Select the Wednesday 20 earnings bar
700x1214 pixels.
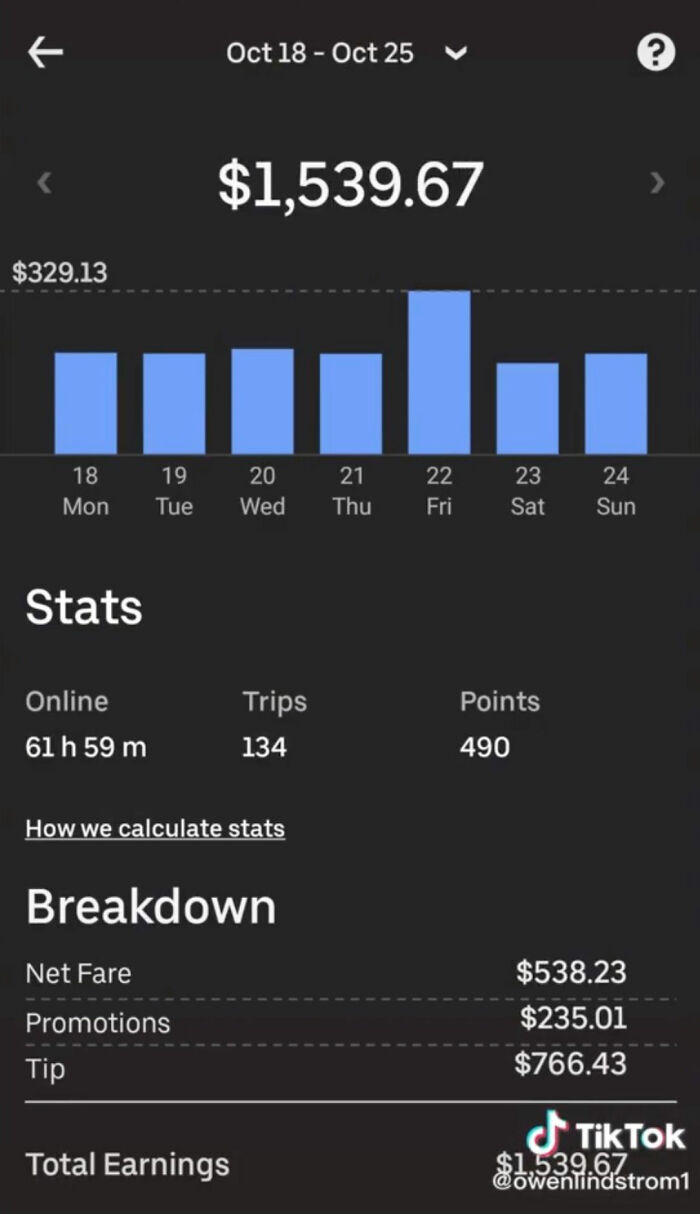[x=262, y=401]
